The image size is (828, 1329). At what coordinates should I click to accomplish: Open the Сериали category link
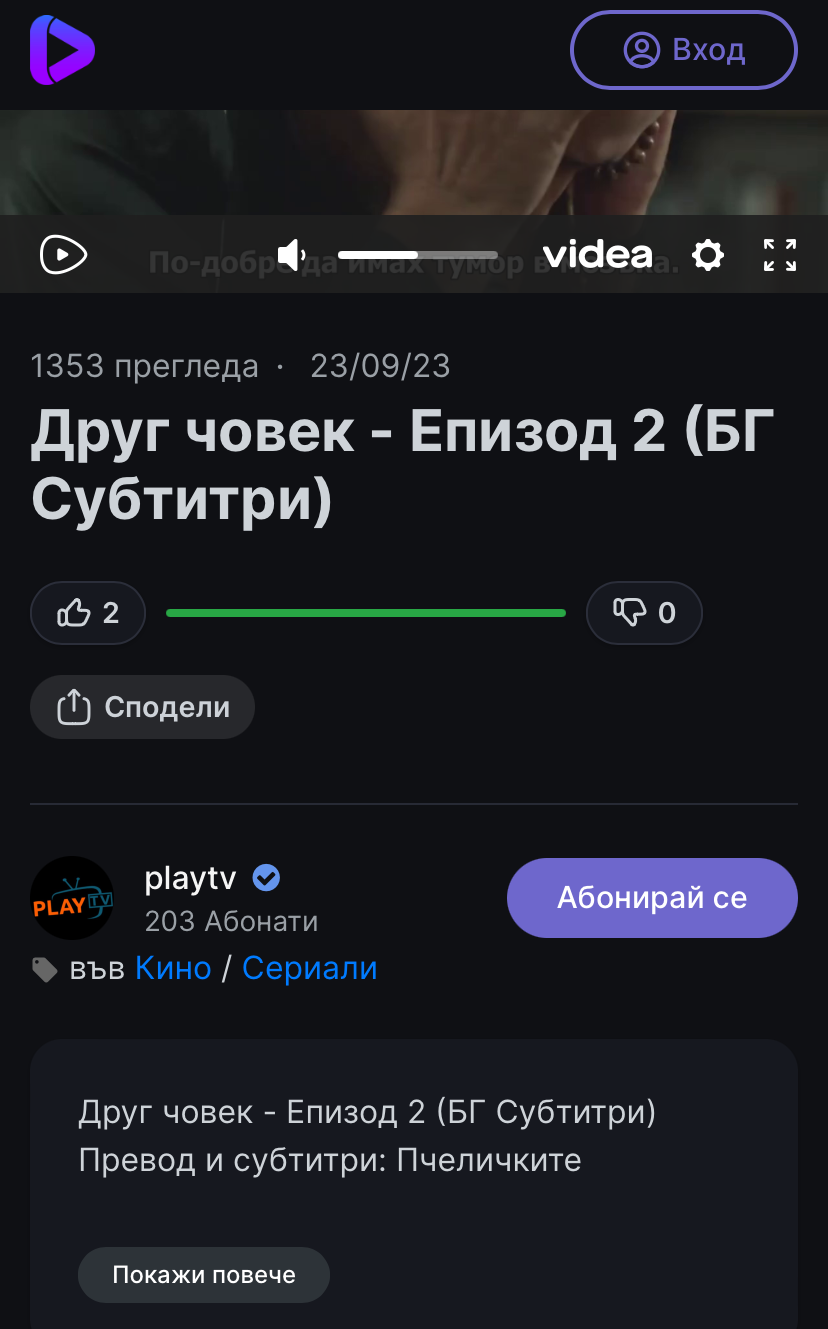[310, 968]
